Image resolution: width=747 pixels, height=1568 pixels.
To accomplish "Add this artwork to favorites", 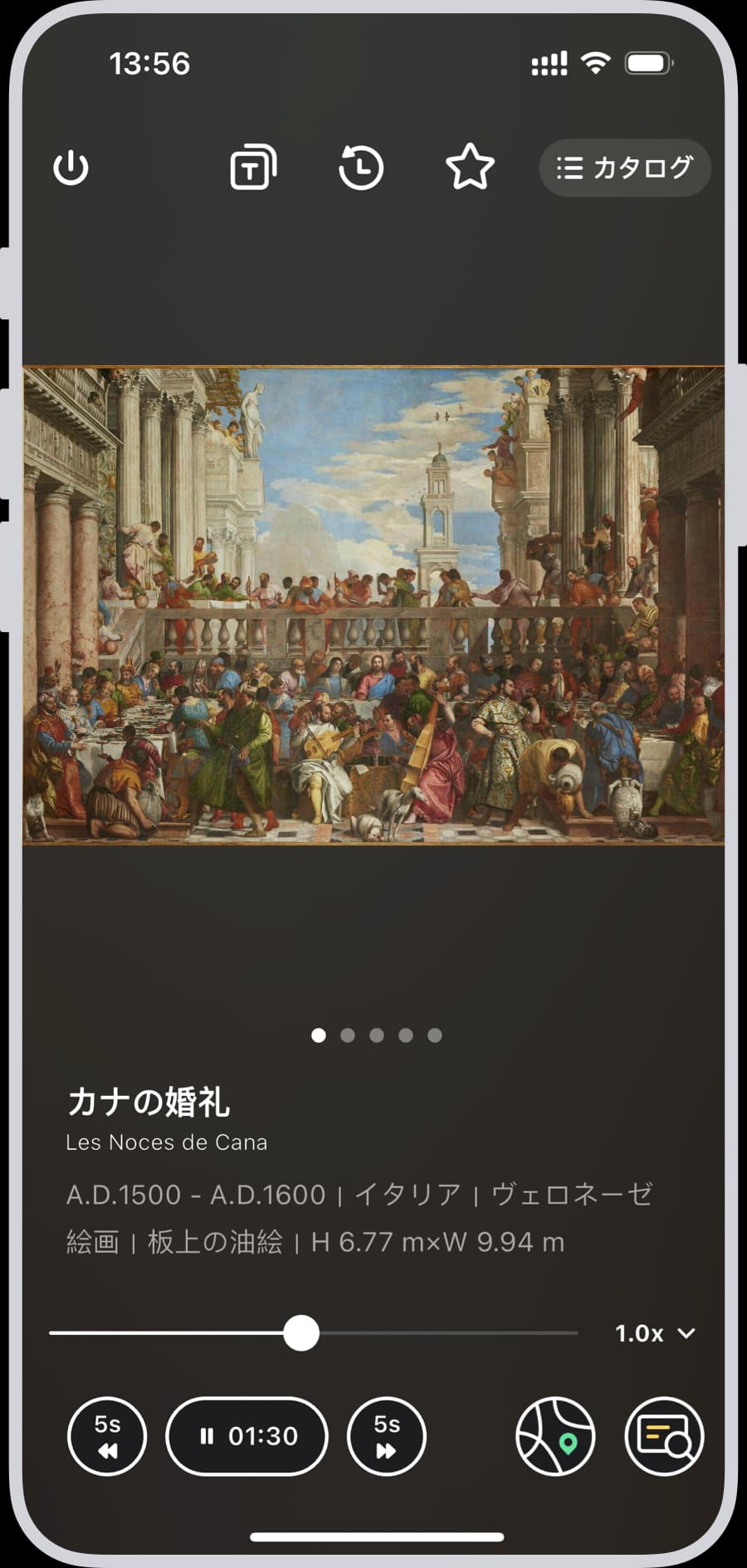I will (470, 167).
